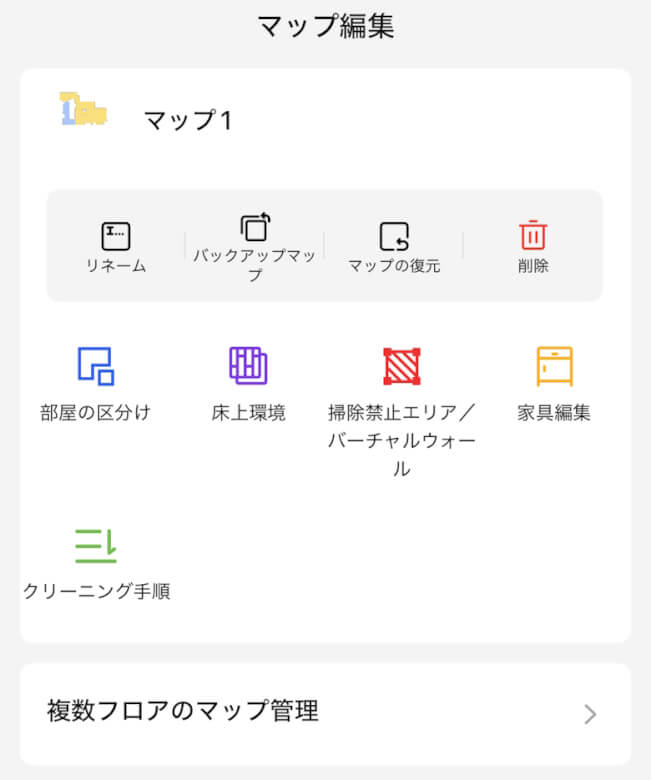Restore the map via マップの復元

[x=394, y=246]
